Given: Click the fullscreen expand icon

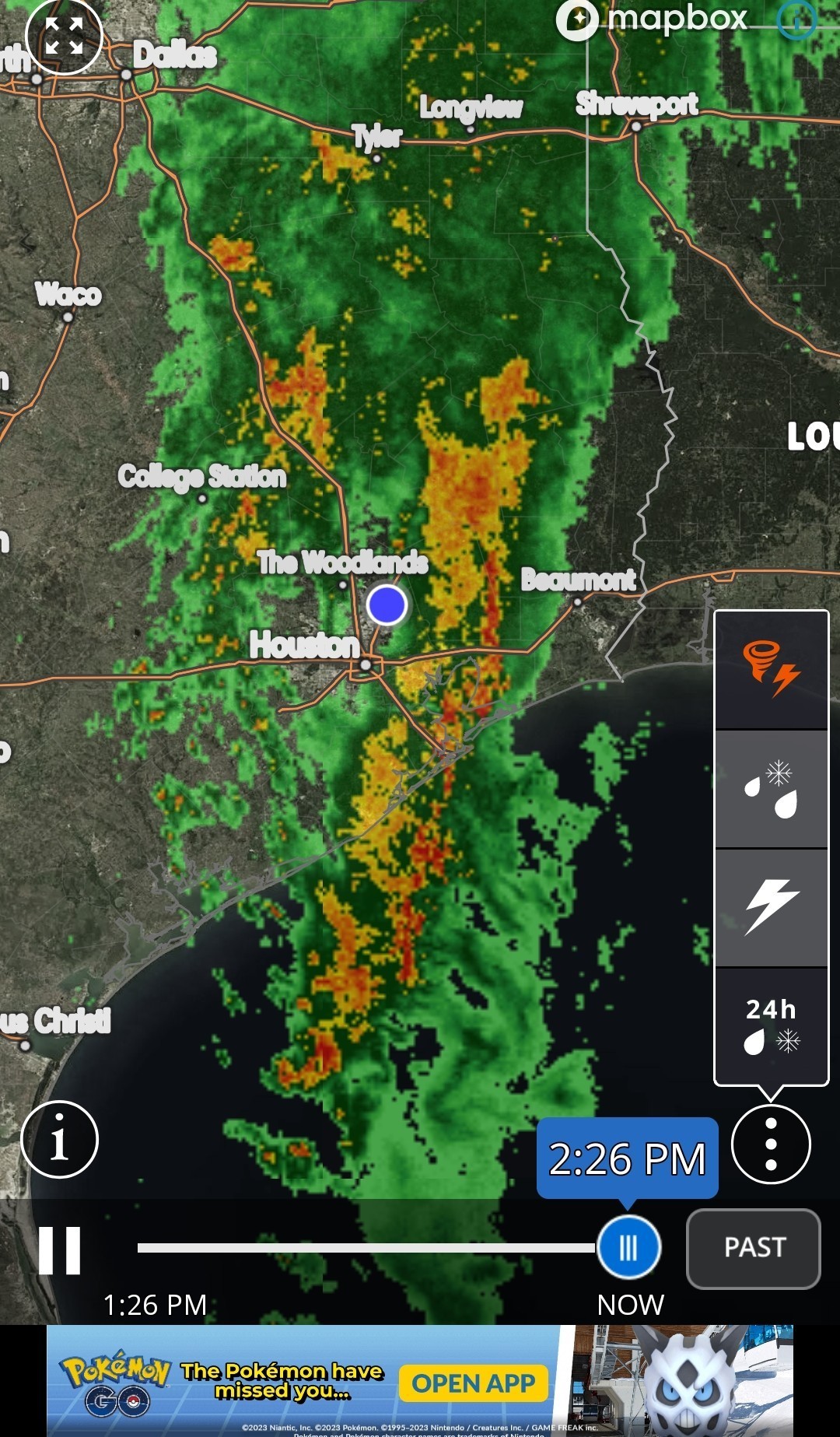Looking at the screenshot, I should click(x=65, y=37).
